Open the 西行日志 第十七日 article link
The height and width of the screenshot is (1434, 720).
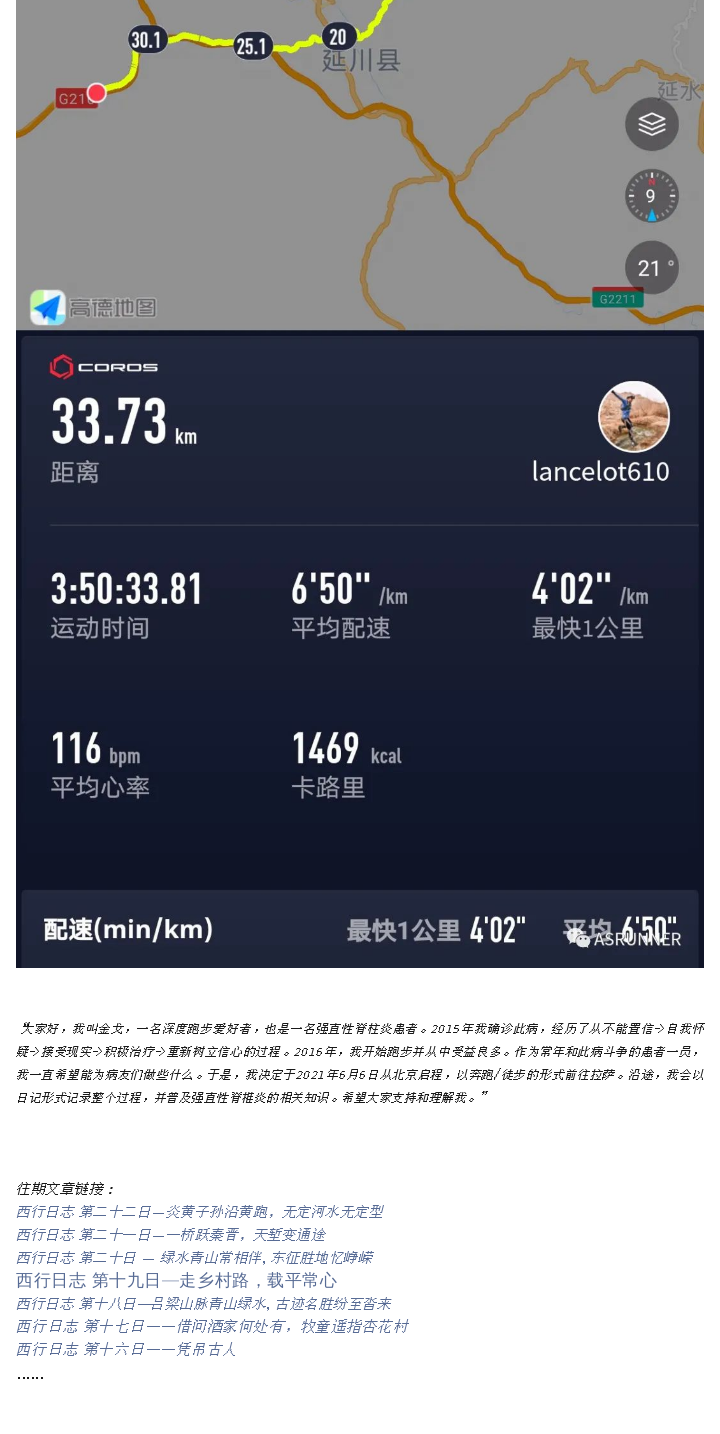212,1326
